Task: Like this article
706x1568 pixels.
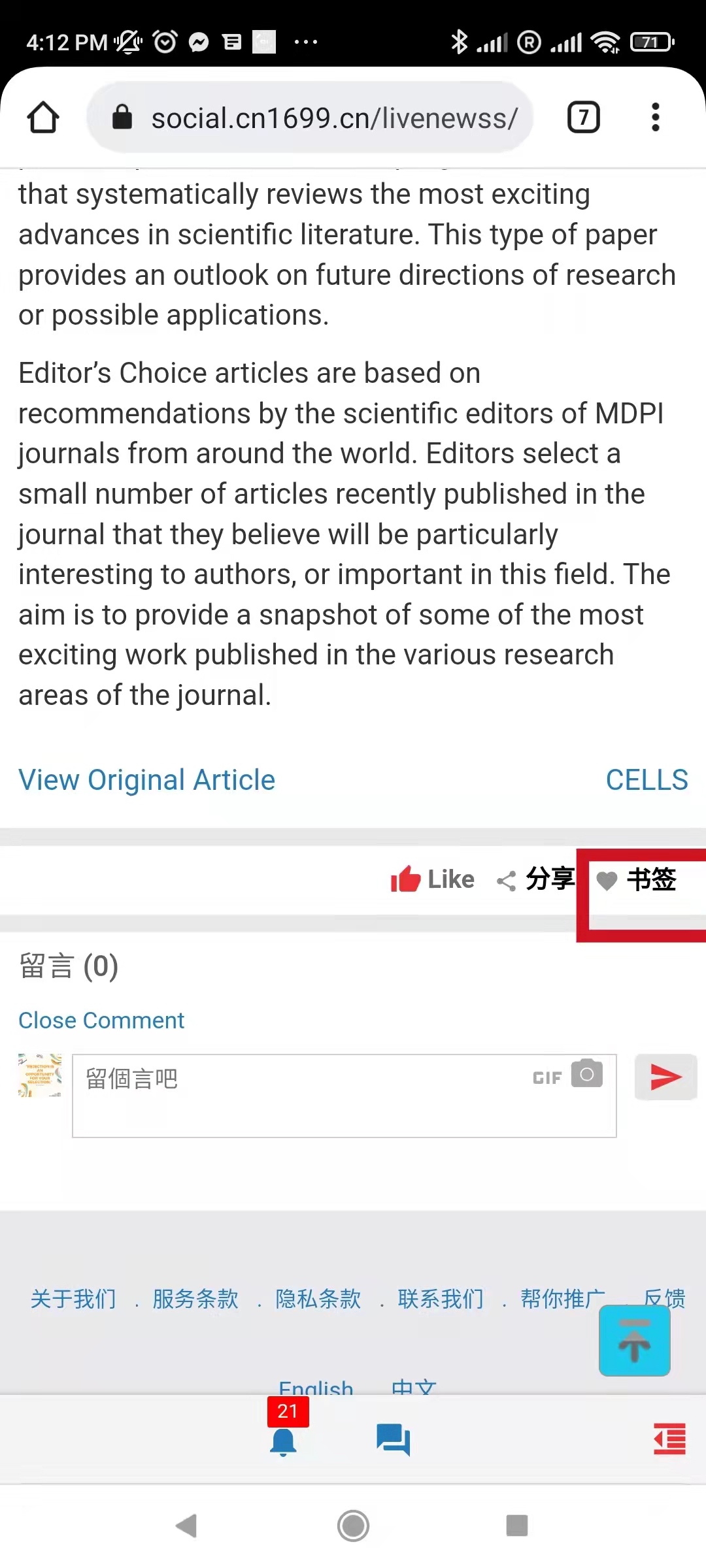Action: click(x=432, y=879)
